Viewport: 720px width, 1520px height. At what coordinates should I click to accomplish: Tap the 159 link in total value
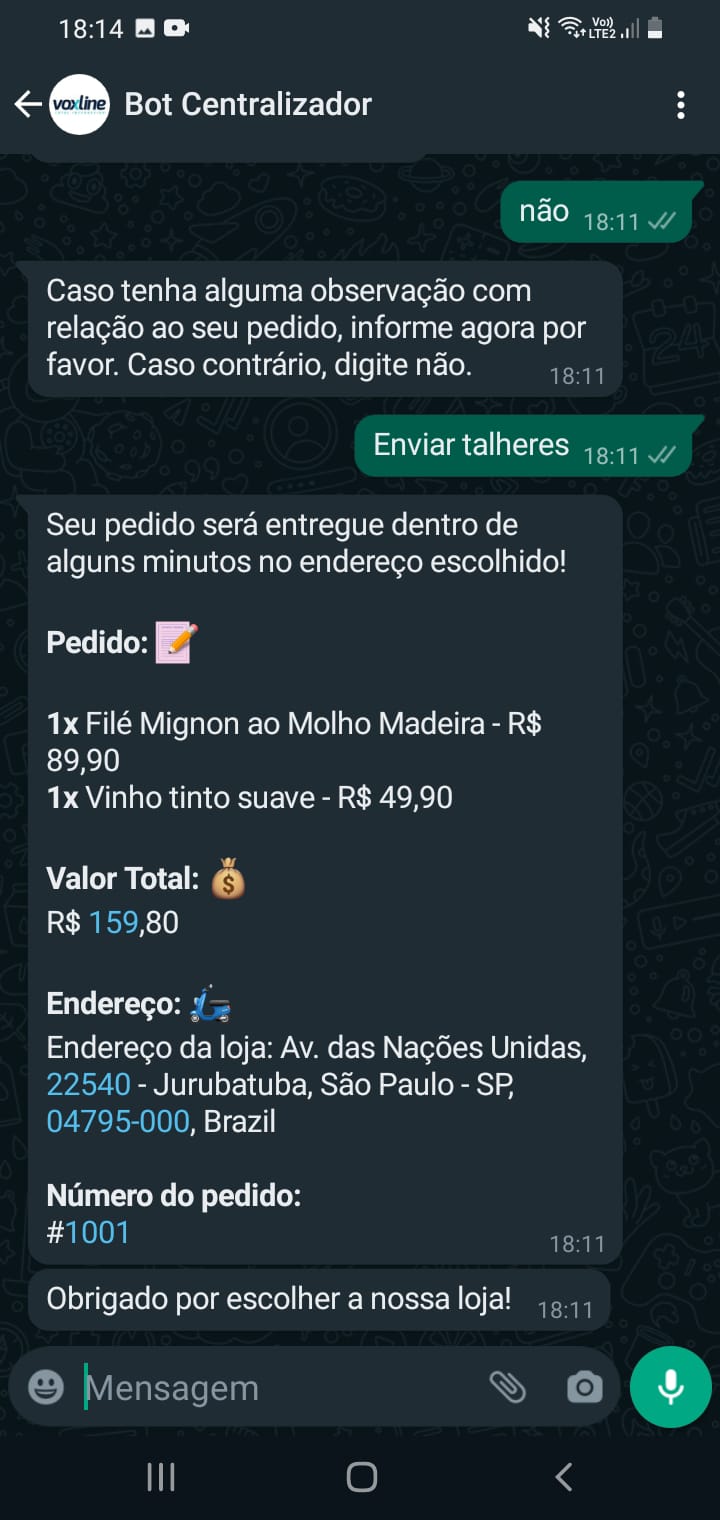pyautogui.click(x=113, y=921)
